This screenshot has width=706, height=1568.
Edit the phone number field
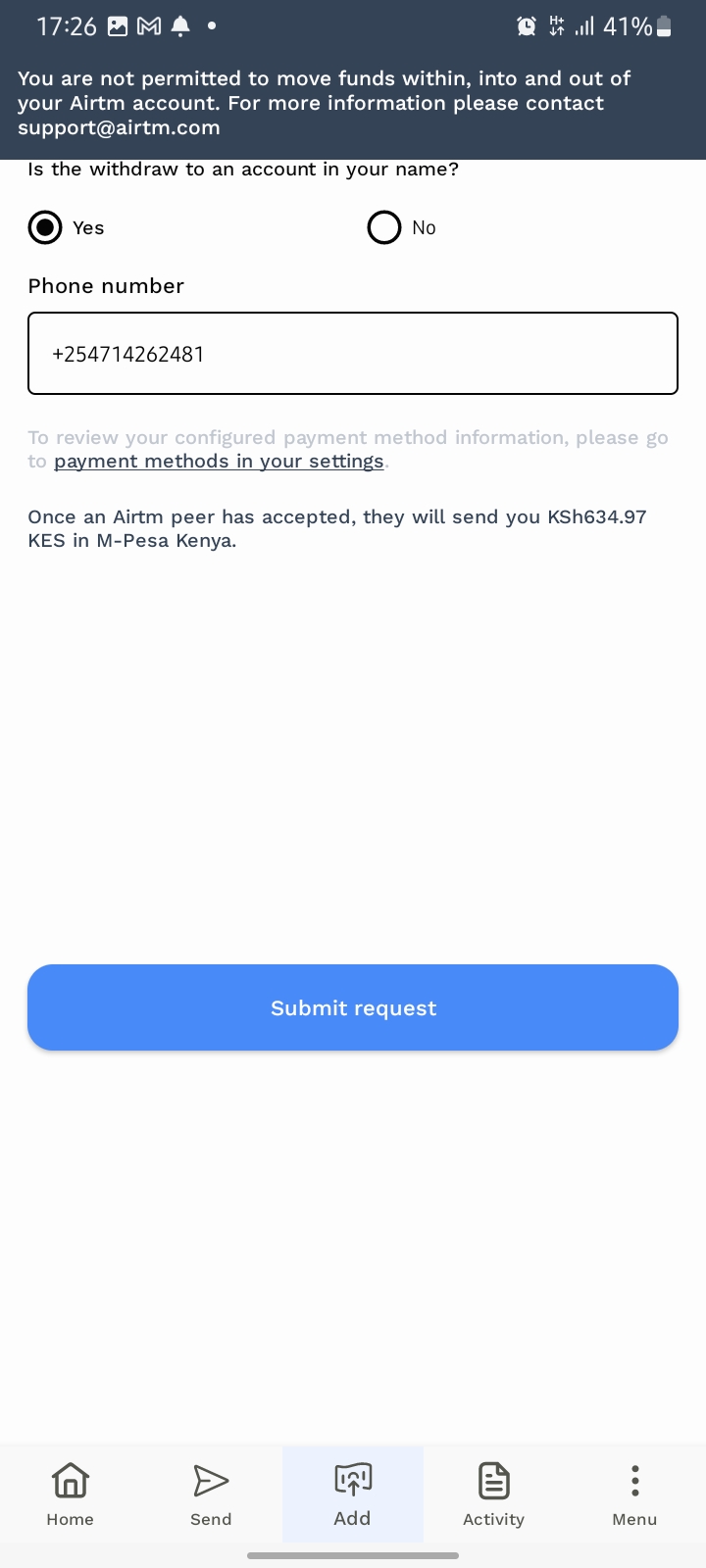coord(353,354)
